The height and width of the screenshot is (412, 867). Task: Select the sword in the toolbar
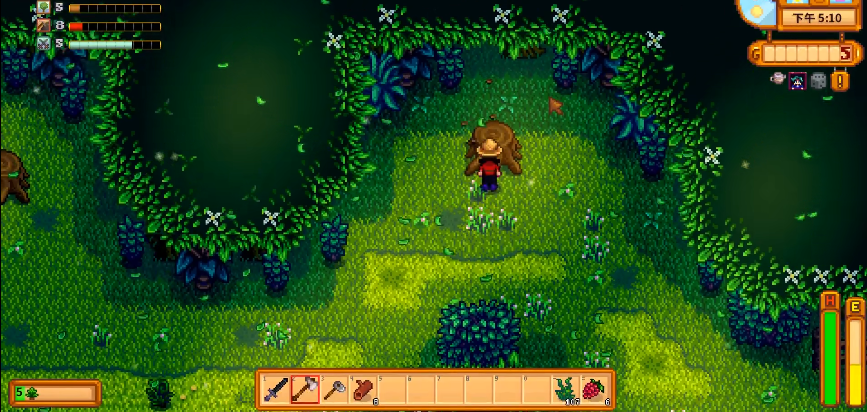276,389
